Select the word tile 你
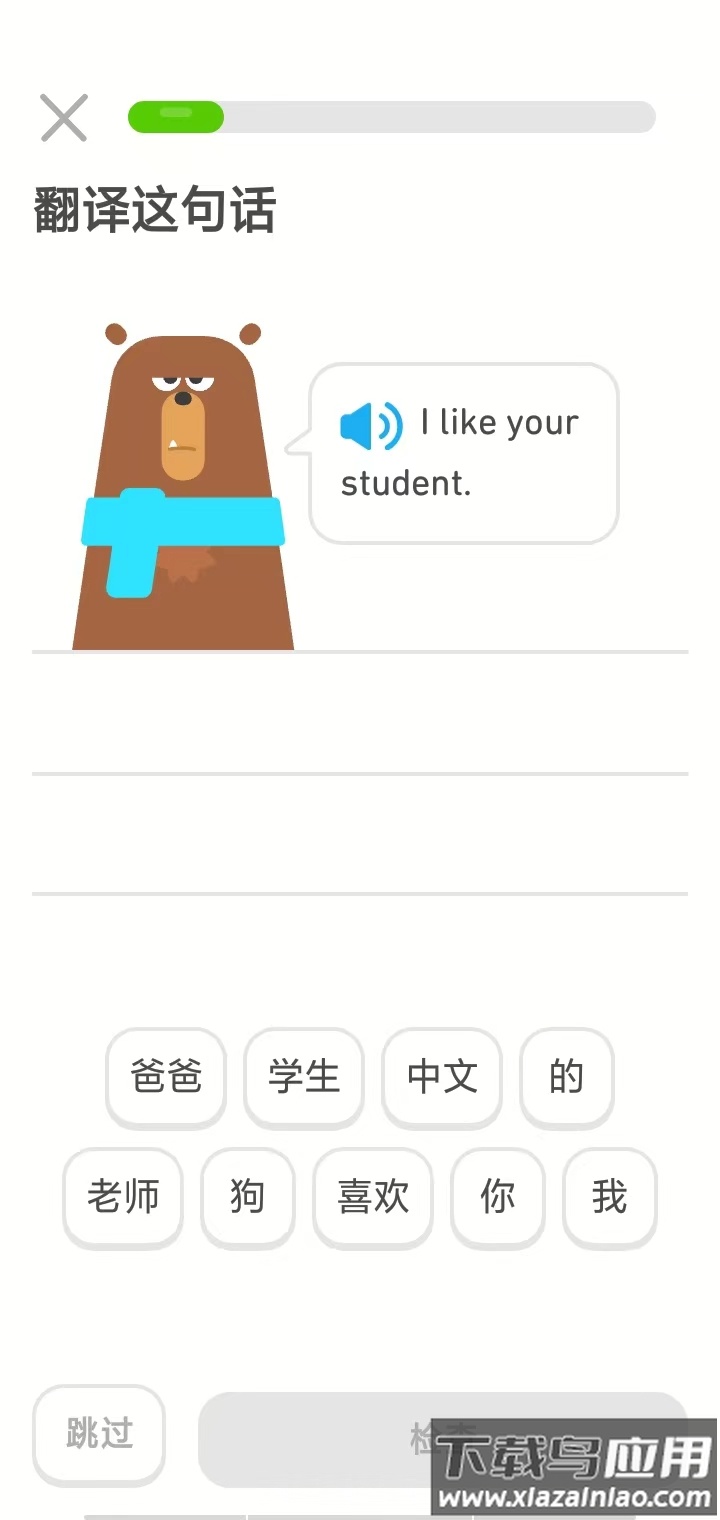The image size is (720, 1520). pos(497,1198)
